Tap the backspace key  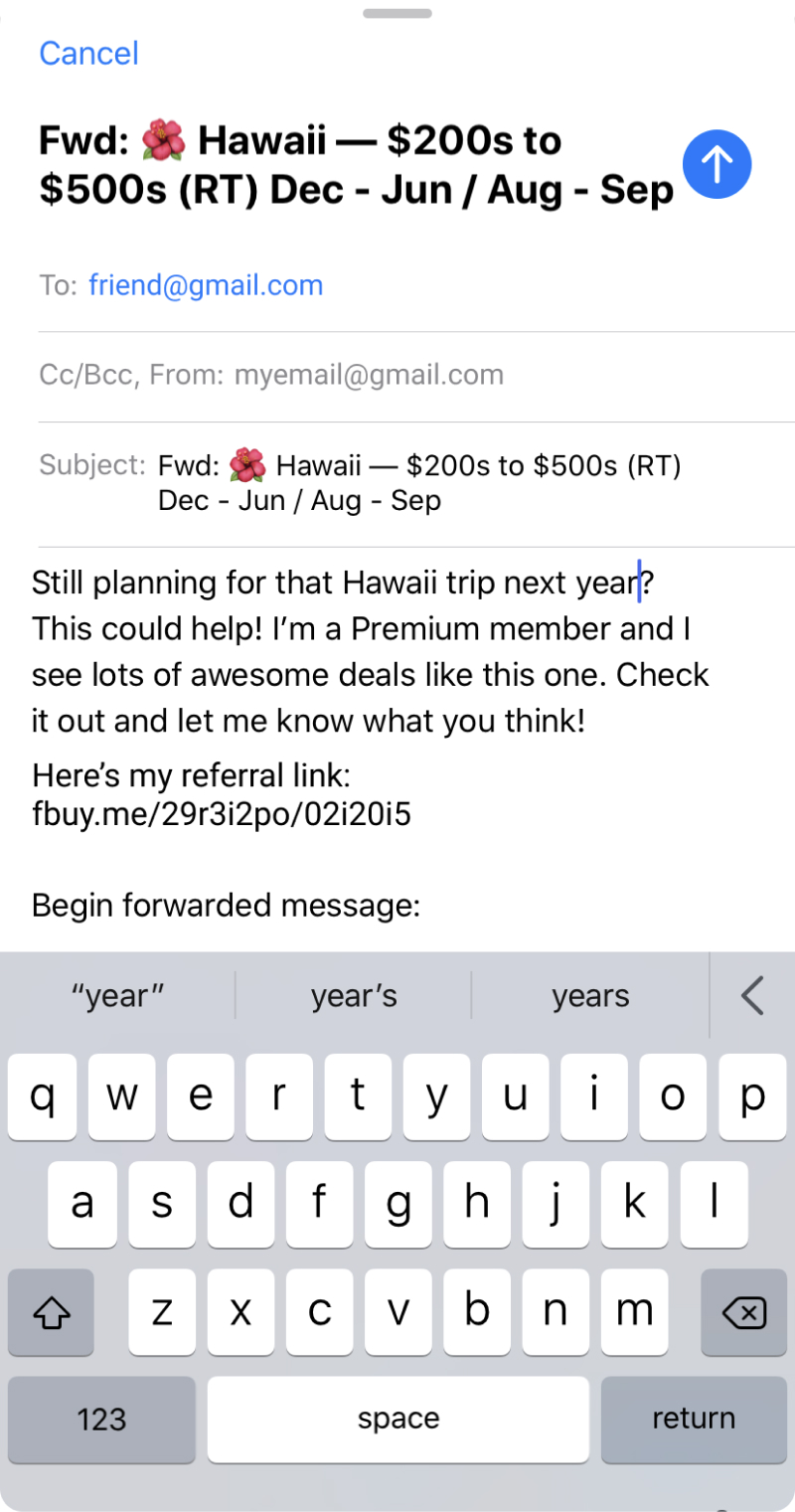coord(743,1313)
